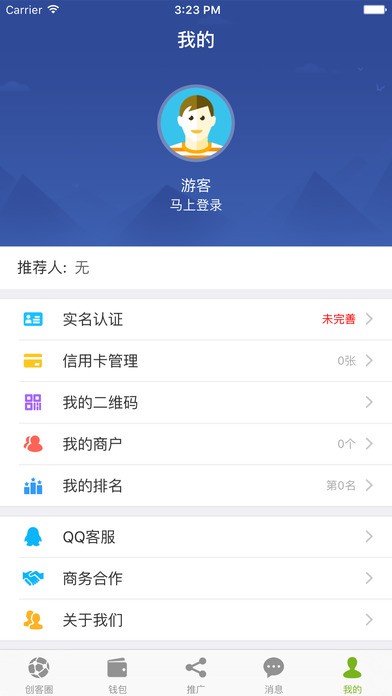Tap 马上登录 to log in

(196, 205)
